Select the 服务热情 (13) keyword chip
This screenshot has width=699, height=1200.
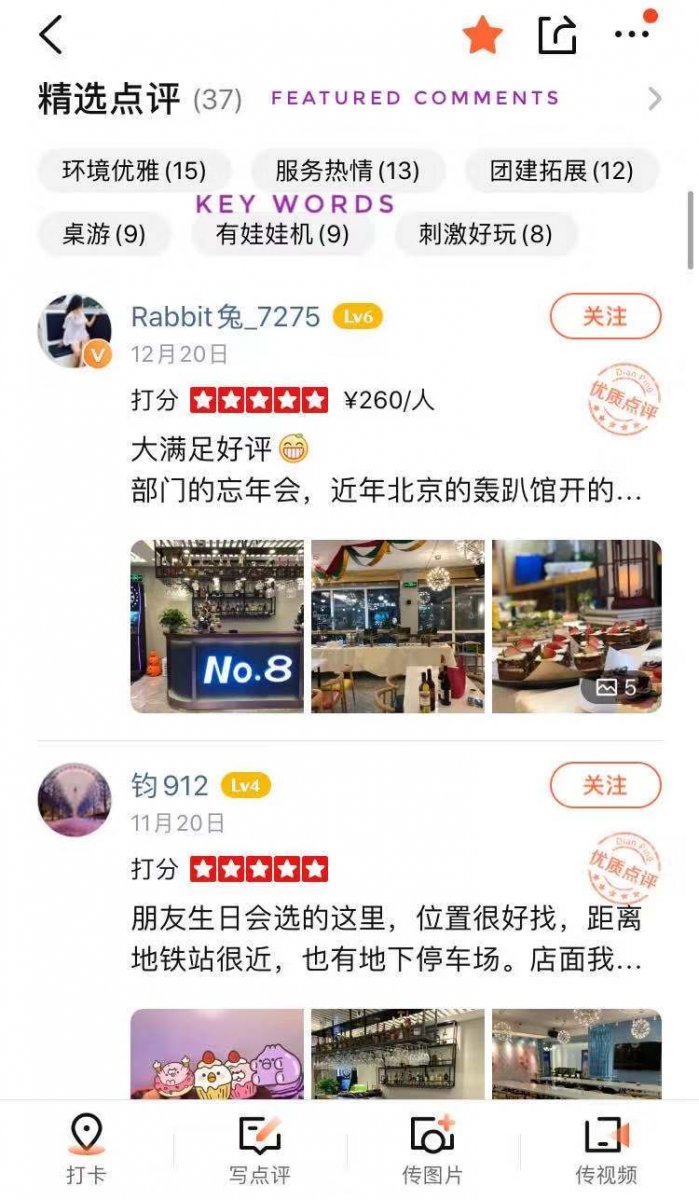(x=347, y=171)
